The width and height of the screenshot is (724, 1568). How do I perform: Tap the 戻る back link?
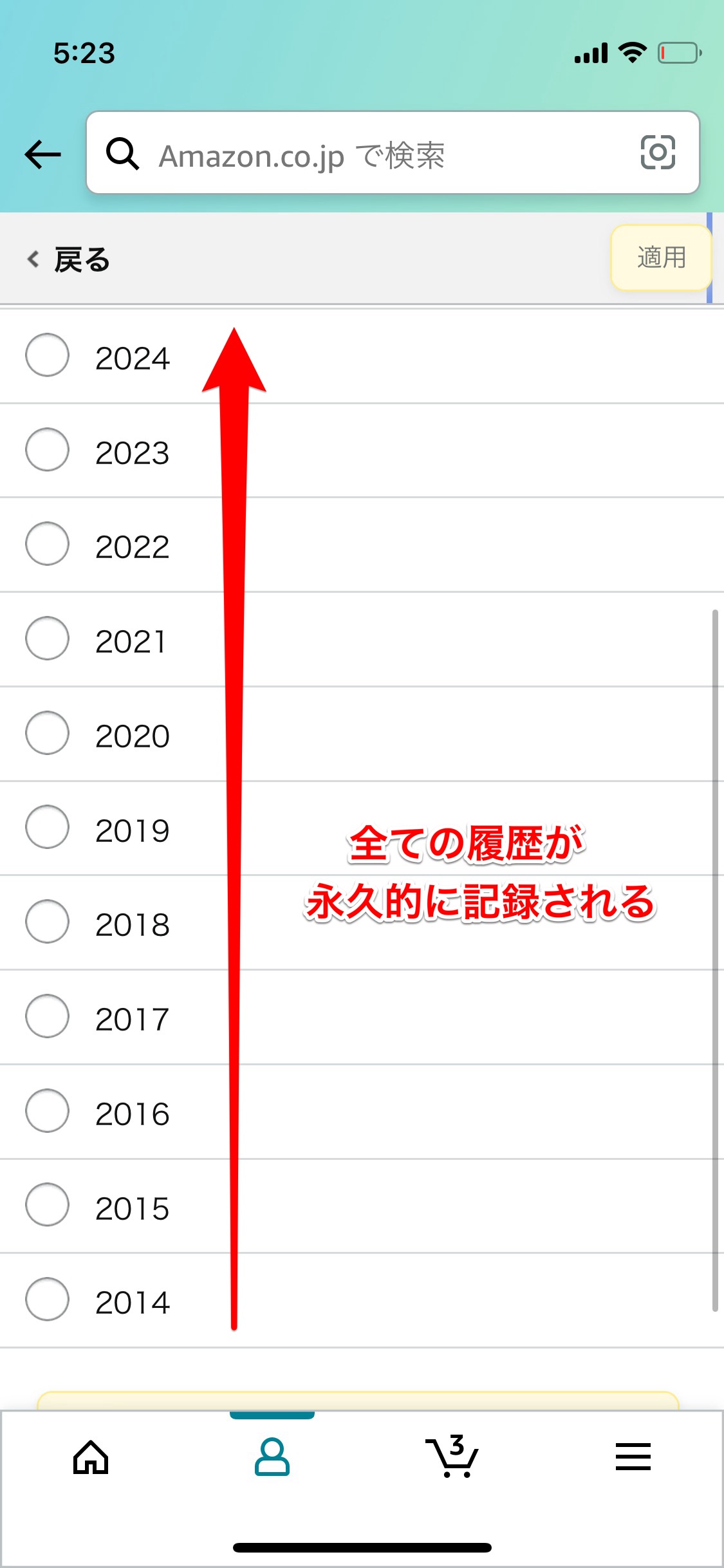69,259
